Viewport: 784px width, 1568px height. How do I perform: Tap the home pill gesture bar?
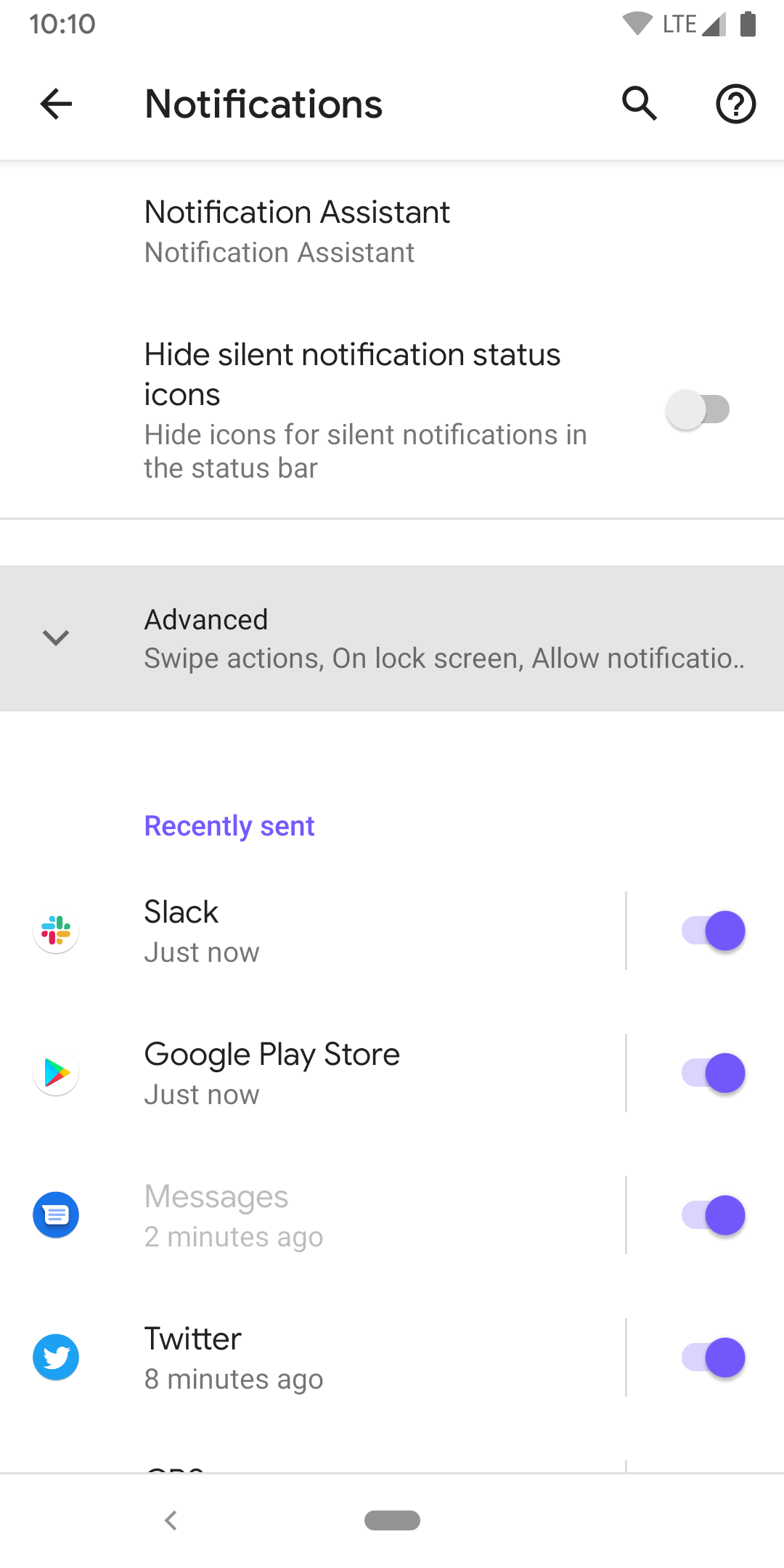[x=392, y=1521]
